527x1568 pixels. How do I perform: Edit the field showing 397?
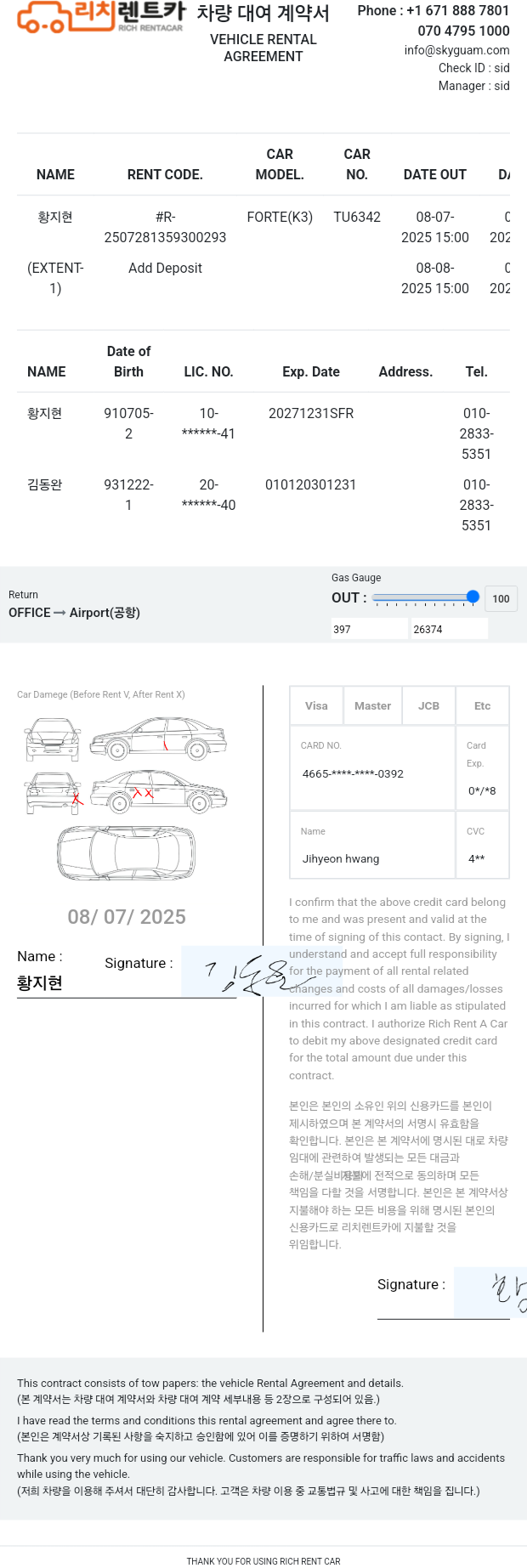[369, 629]
